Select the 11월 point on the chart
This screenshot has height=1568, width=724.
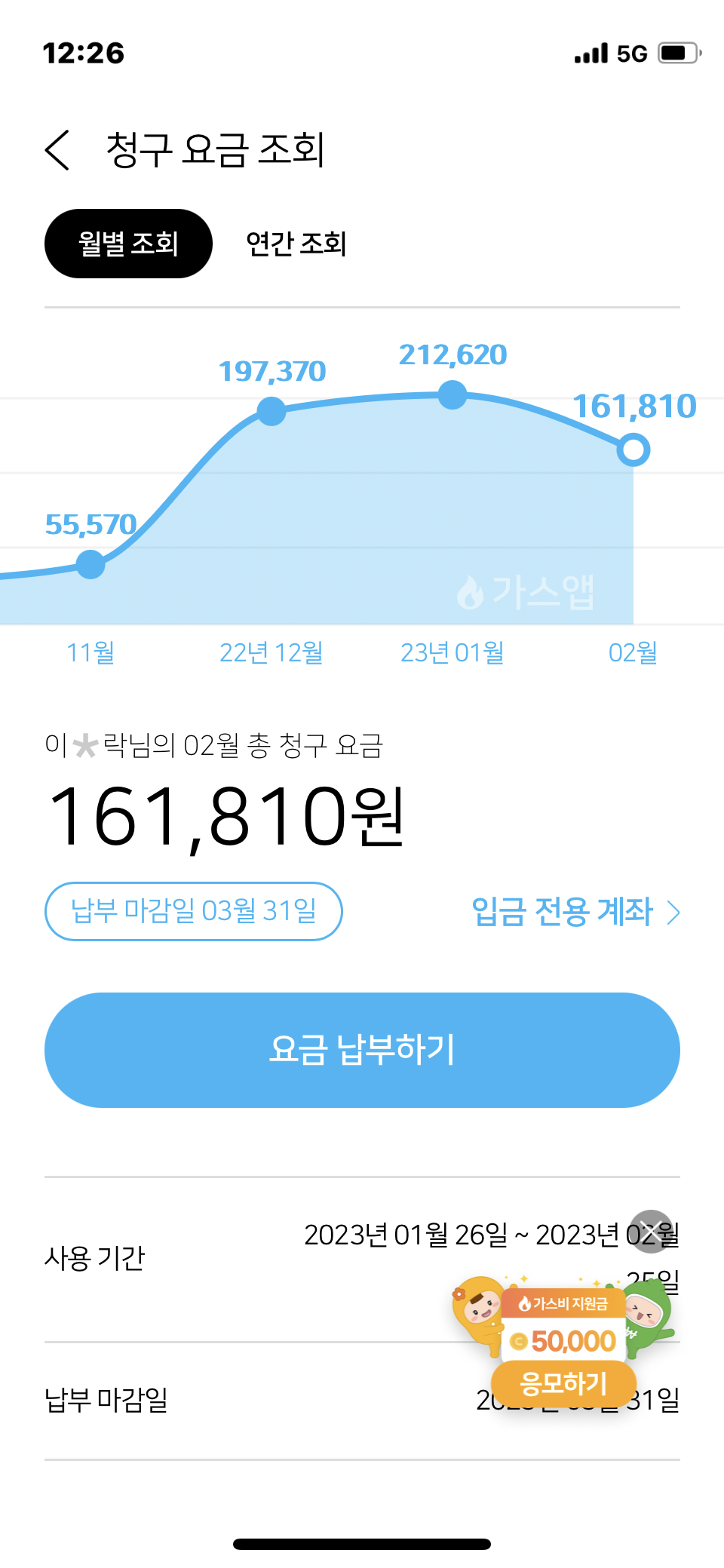(90, 564)
